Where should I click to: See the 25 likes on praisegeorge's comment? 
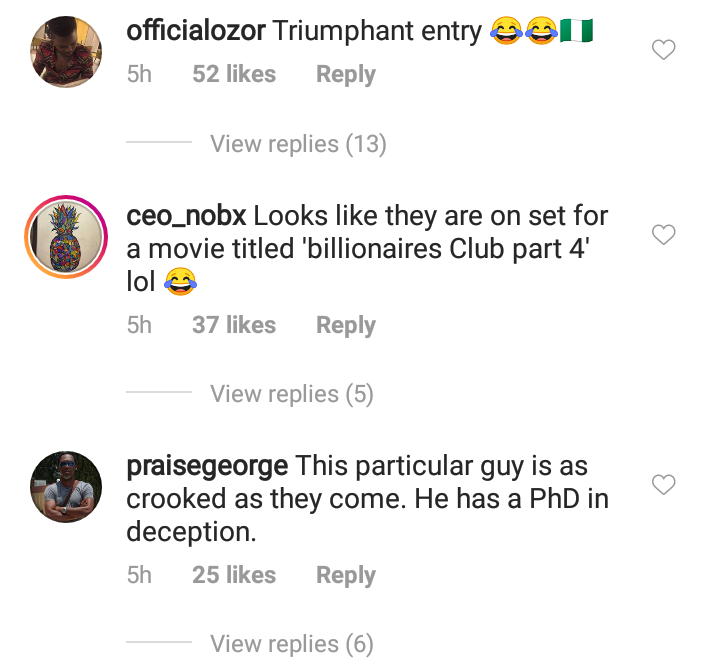(x=233, y=575)
